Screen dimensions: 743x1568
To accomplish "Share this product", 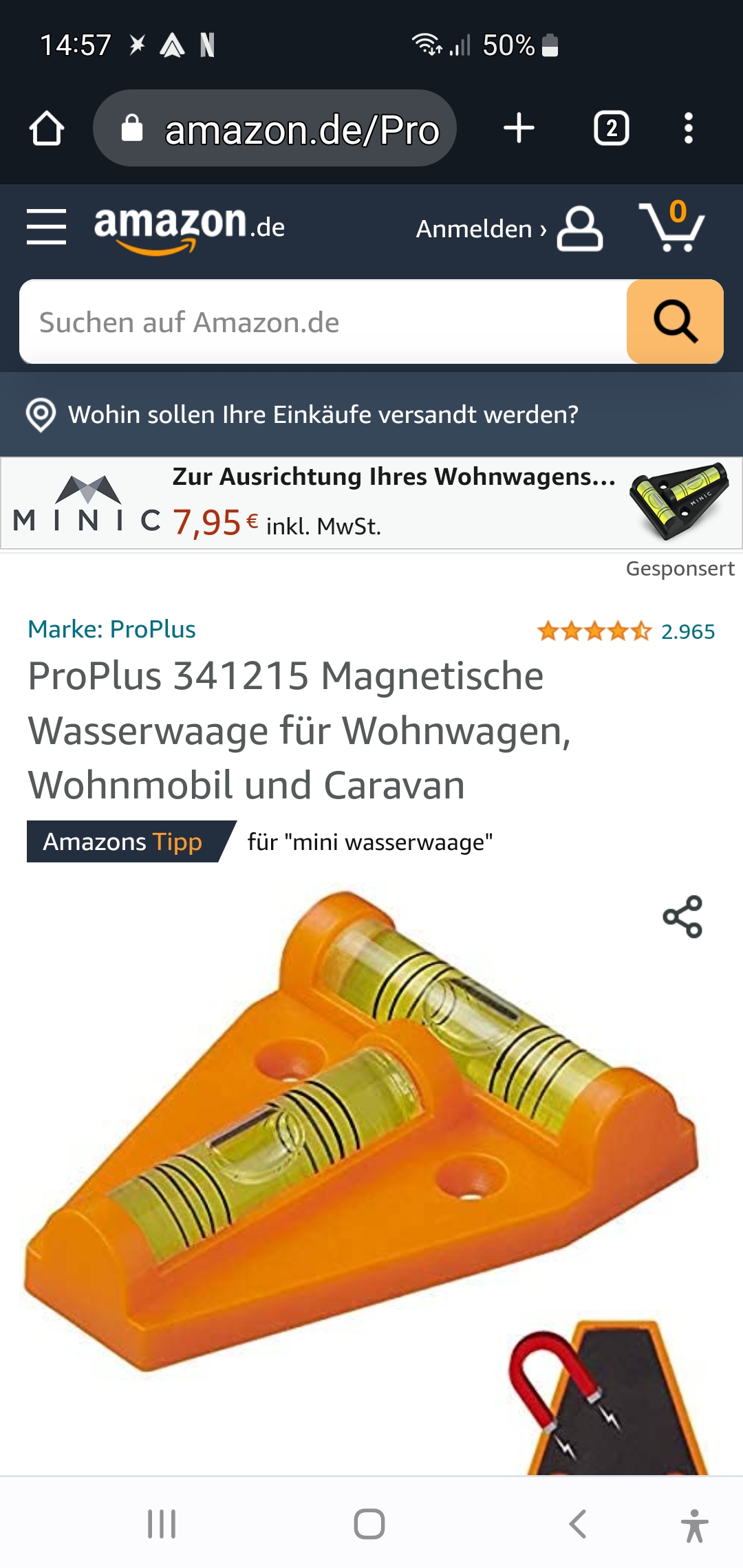I will (x=682, y=917).
